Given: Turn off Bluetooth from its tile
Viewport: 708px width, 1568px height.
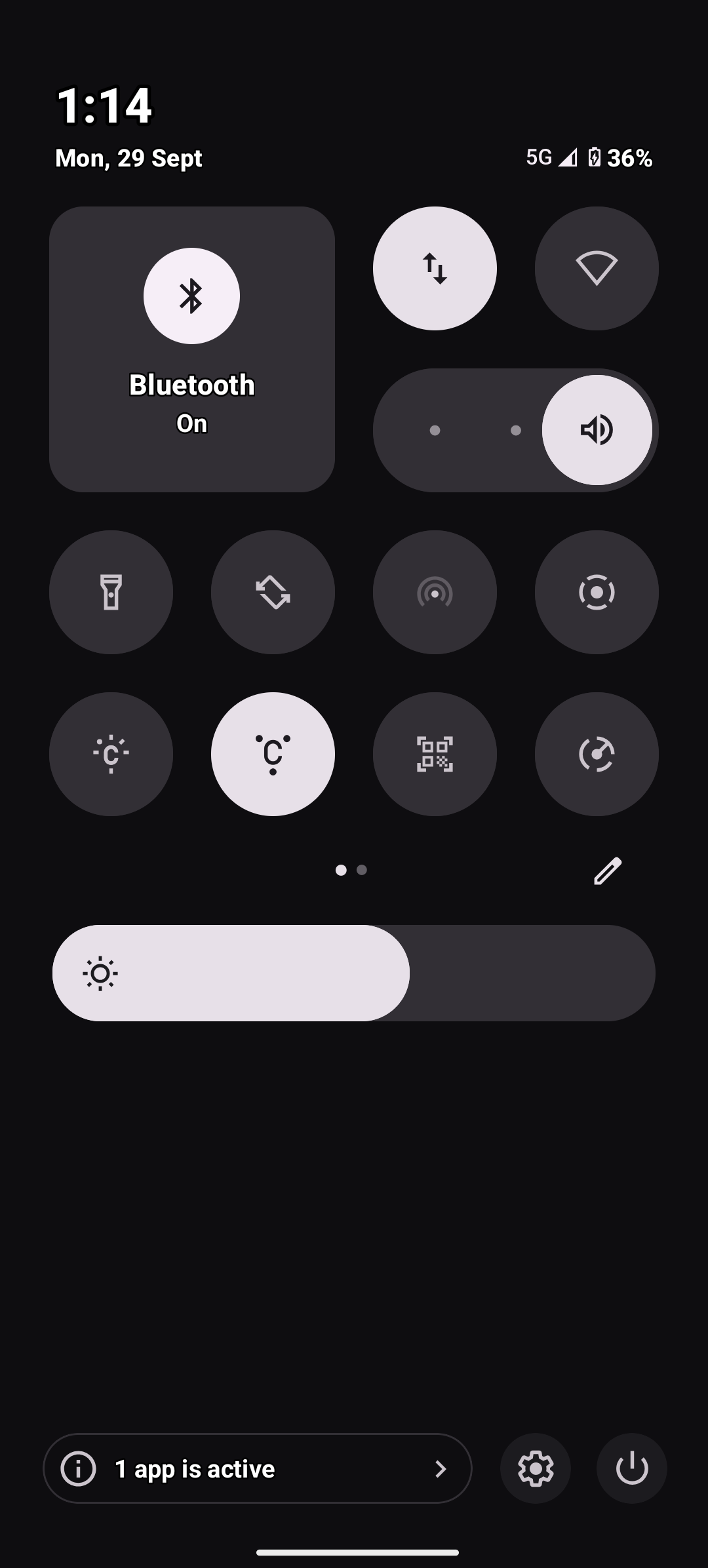Looking at the screenshot, I should [191, 296].
